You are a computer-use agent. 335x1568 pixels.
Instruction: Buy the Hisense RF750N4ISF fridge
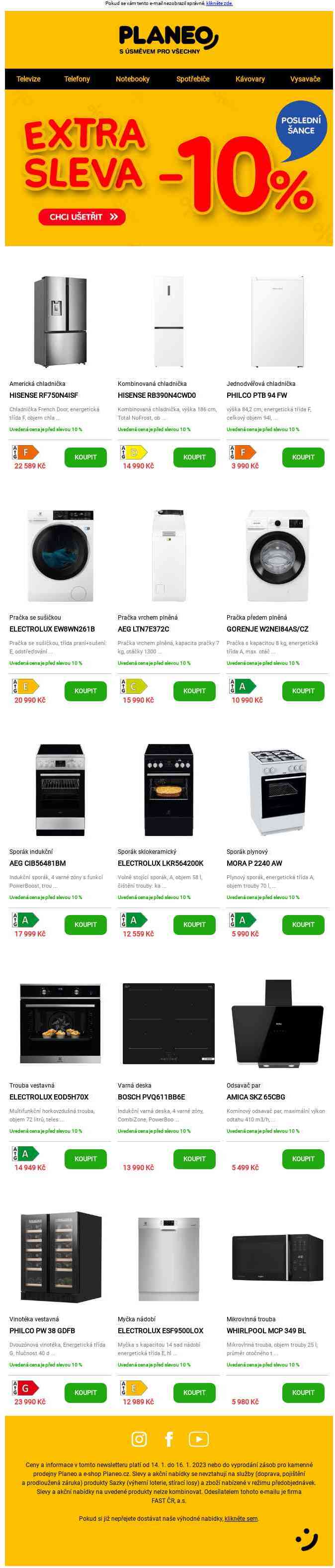85,457
